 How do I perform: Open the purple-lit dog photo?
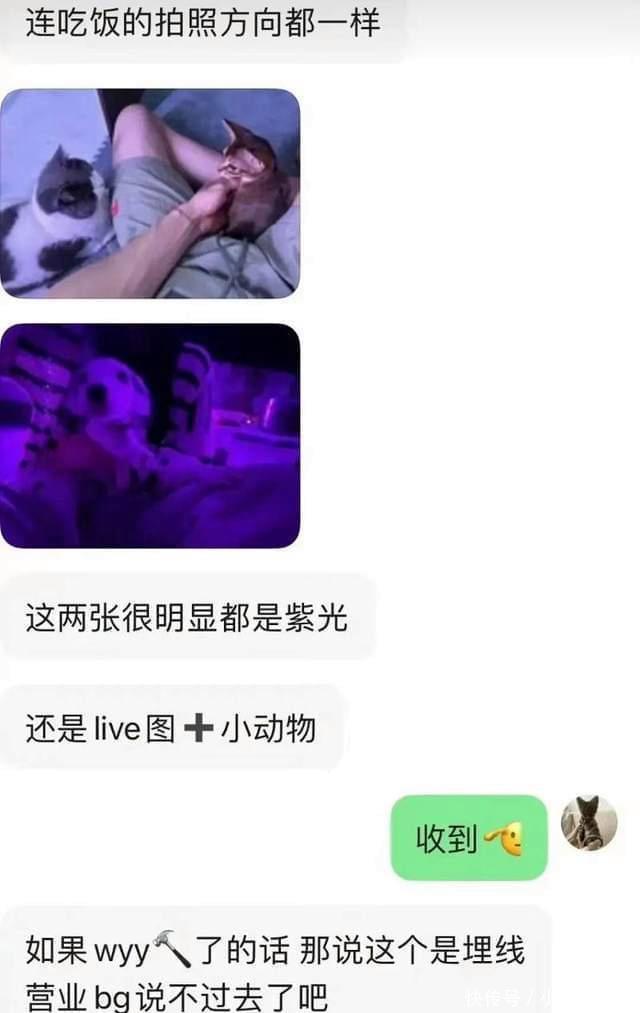(150, 435)
